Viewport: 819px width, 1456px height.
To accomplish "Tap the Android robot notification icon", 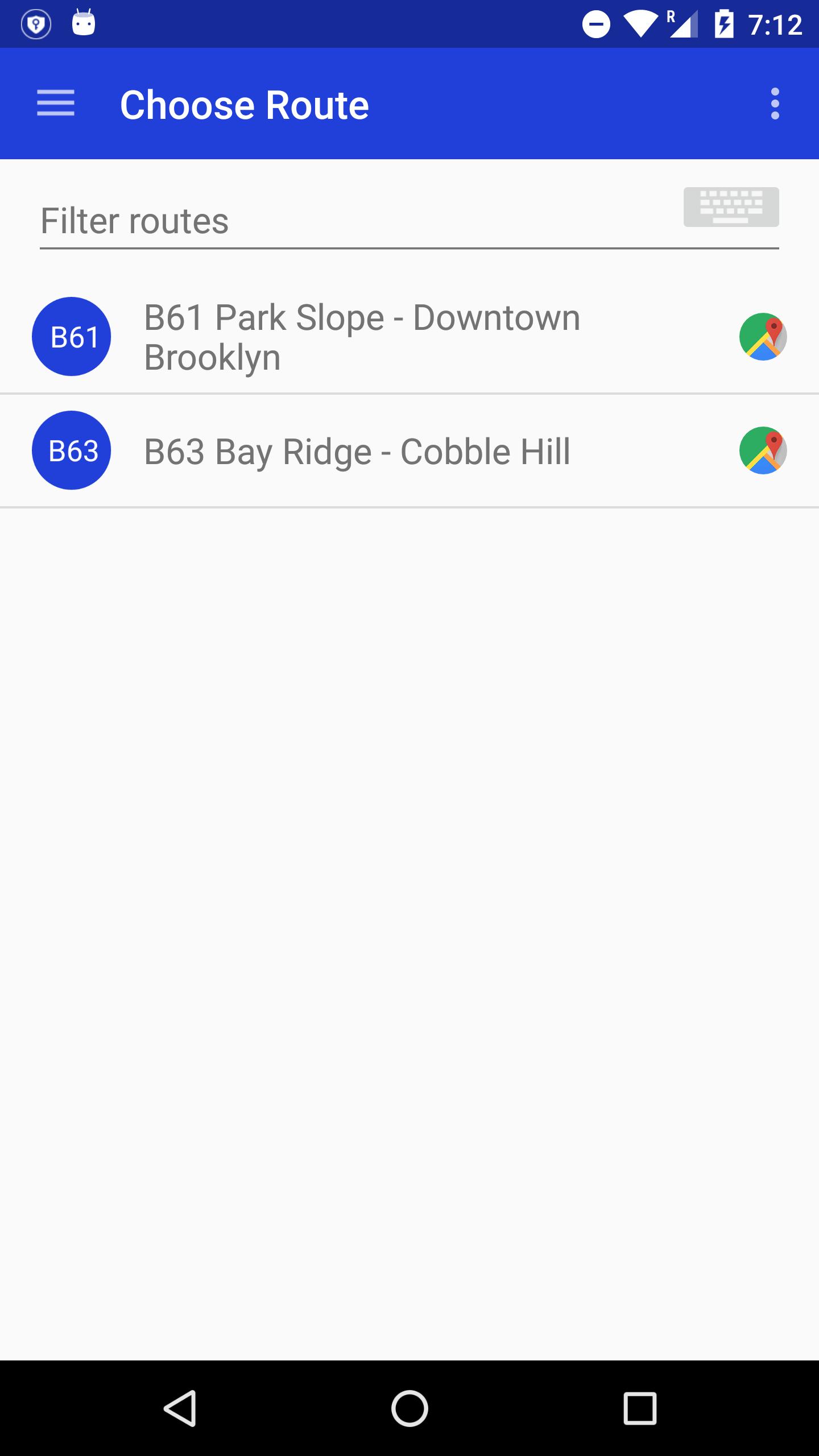I will [x=84, y=23].
